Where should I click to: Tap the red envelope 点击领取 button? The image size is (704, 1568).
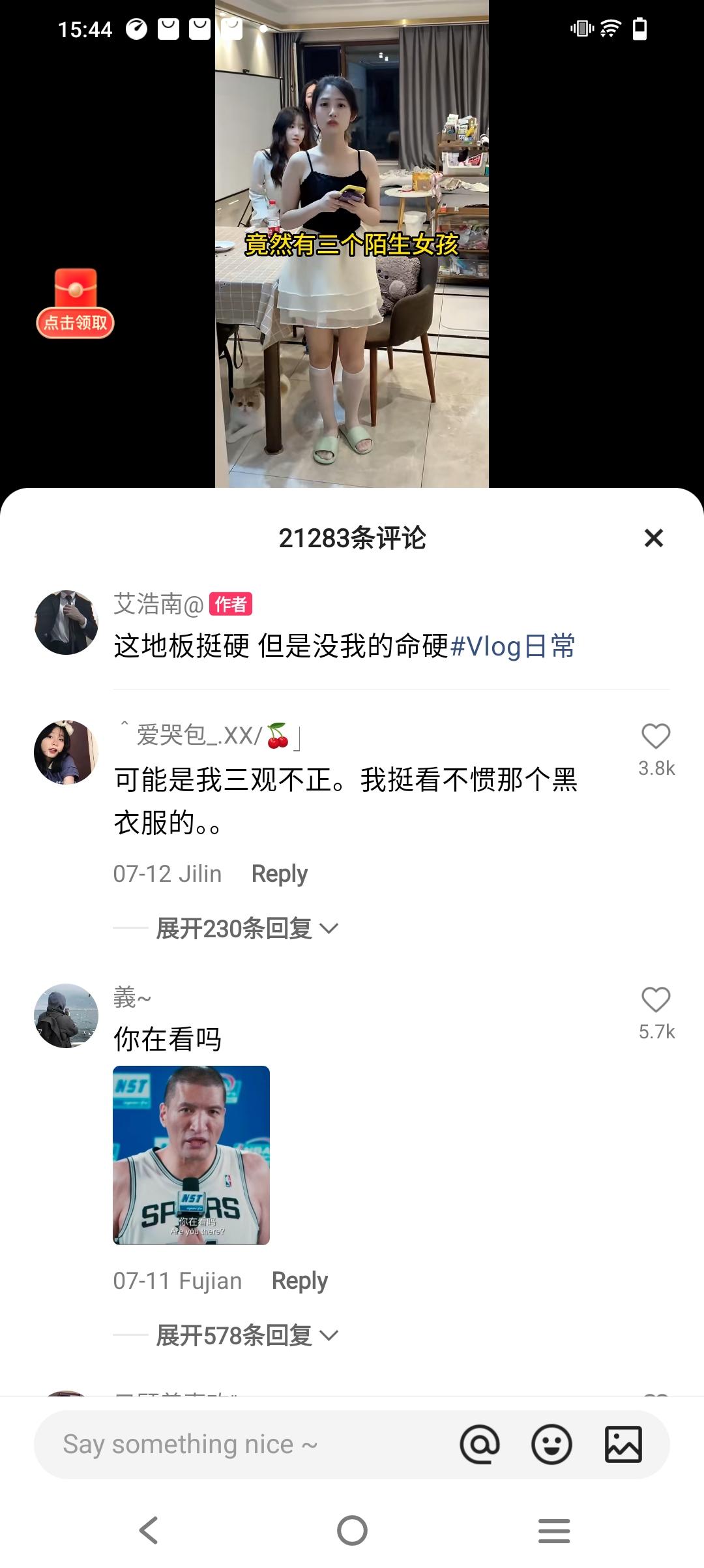click(75, 304)
